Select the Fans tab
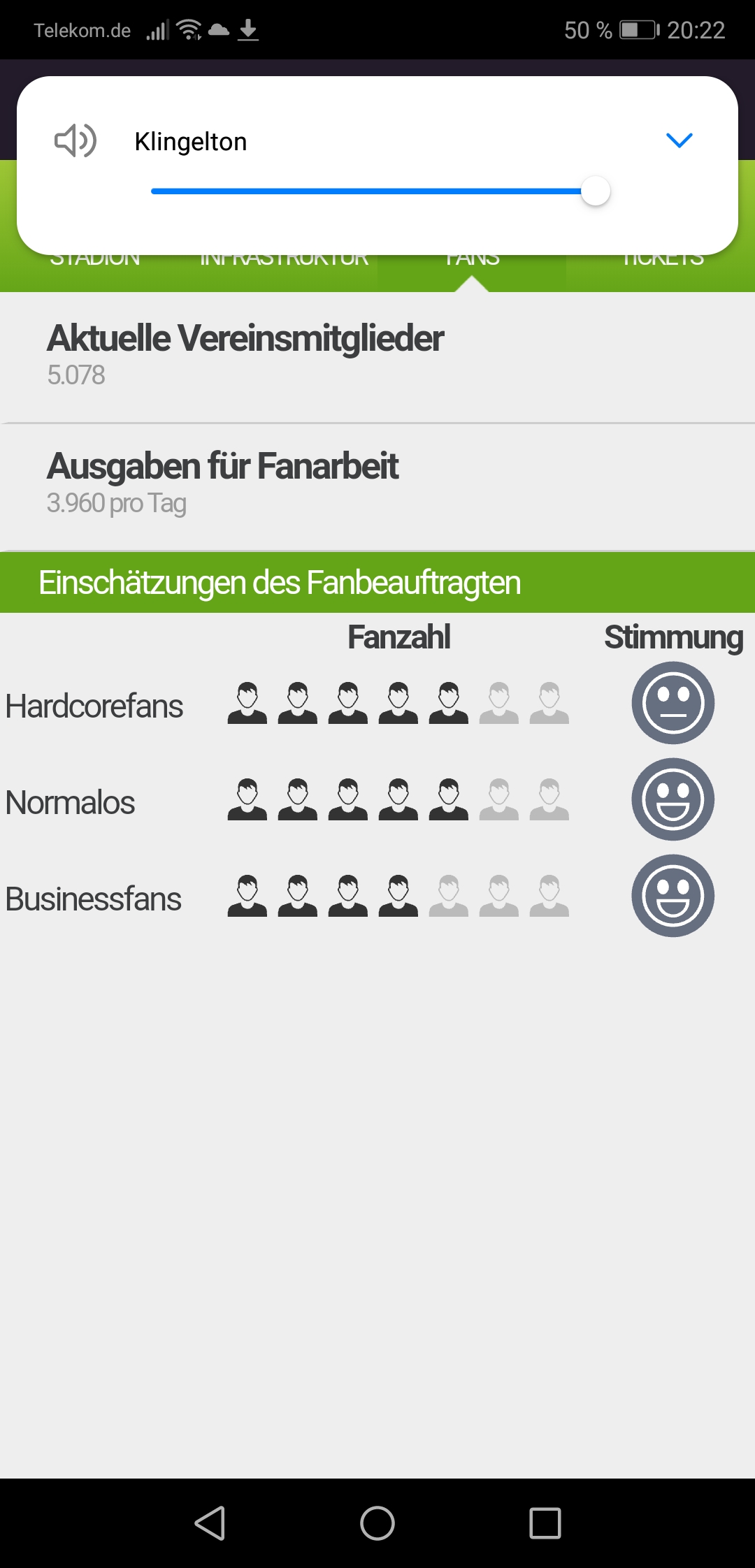 pyautogui.click(x=473, y=268)
